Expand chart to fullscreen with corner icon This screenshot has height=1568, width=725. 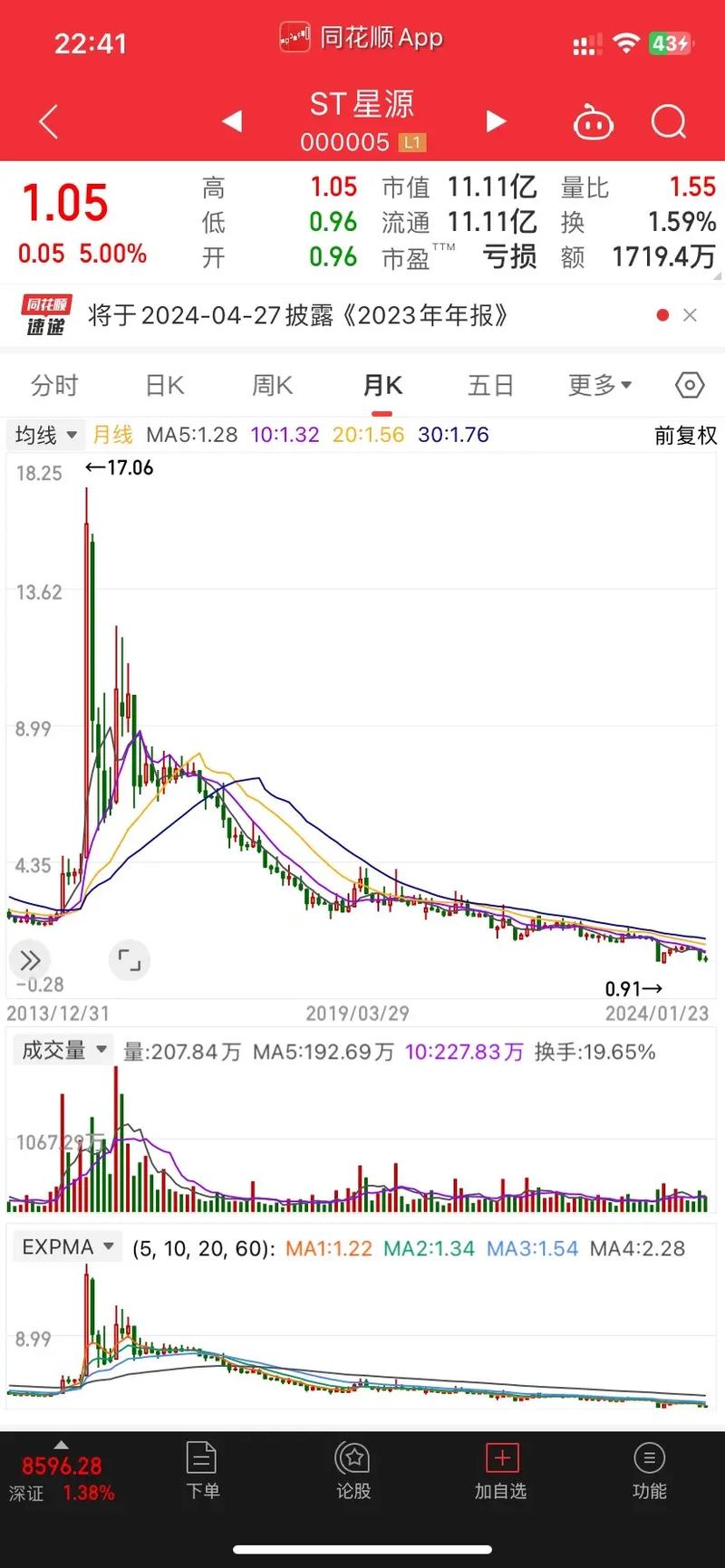tap(130, 960)
